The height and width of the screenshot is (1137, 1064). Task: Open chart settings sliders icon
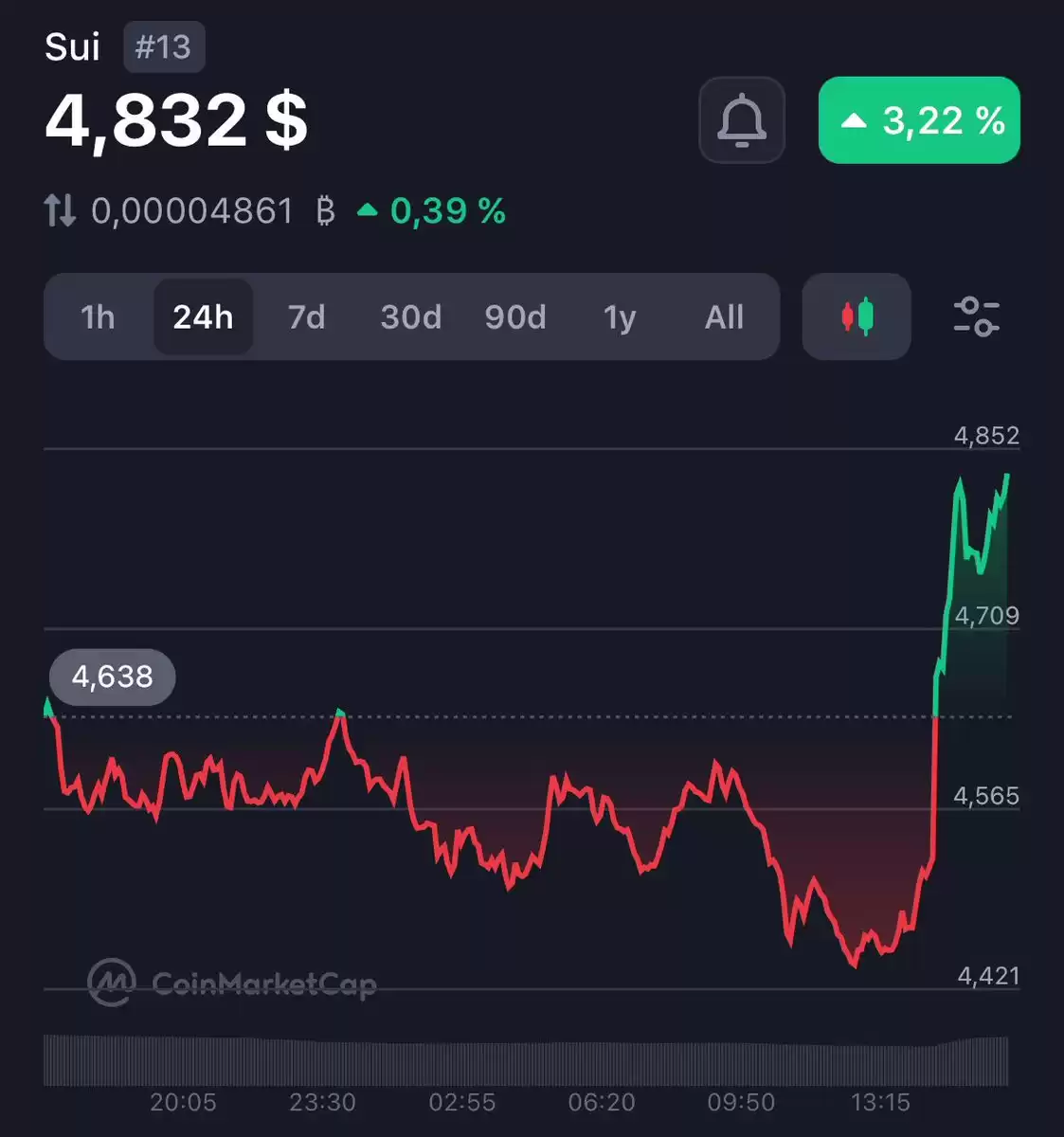tap(976, 317)
